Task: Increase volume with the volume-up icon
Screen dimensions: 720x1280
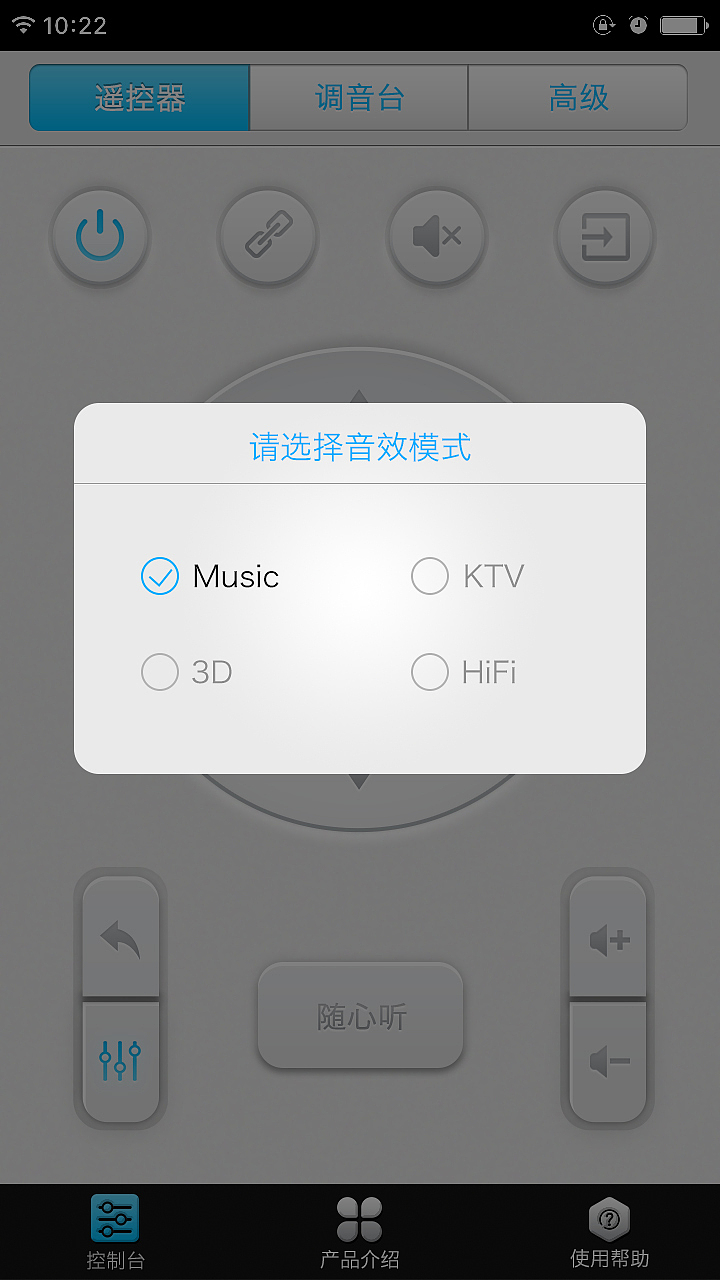Action: [x=607, y=937]
